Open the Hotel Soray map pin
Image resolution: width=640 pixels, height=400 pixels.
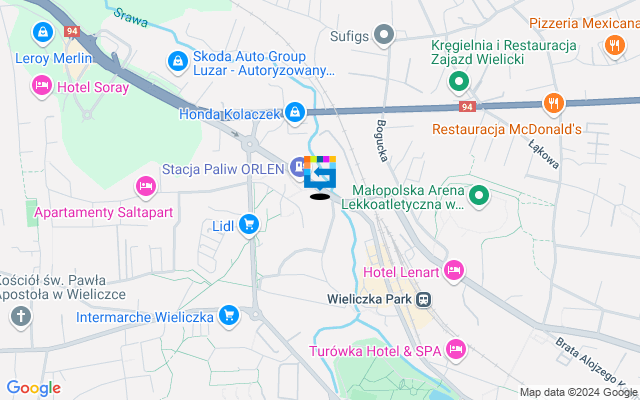[42, 87]
